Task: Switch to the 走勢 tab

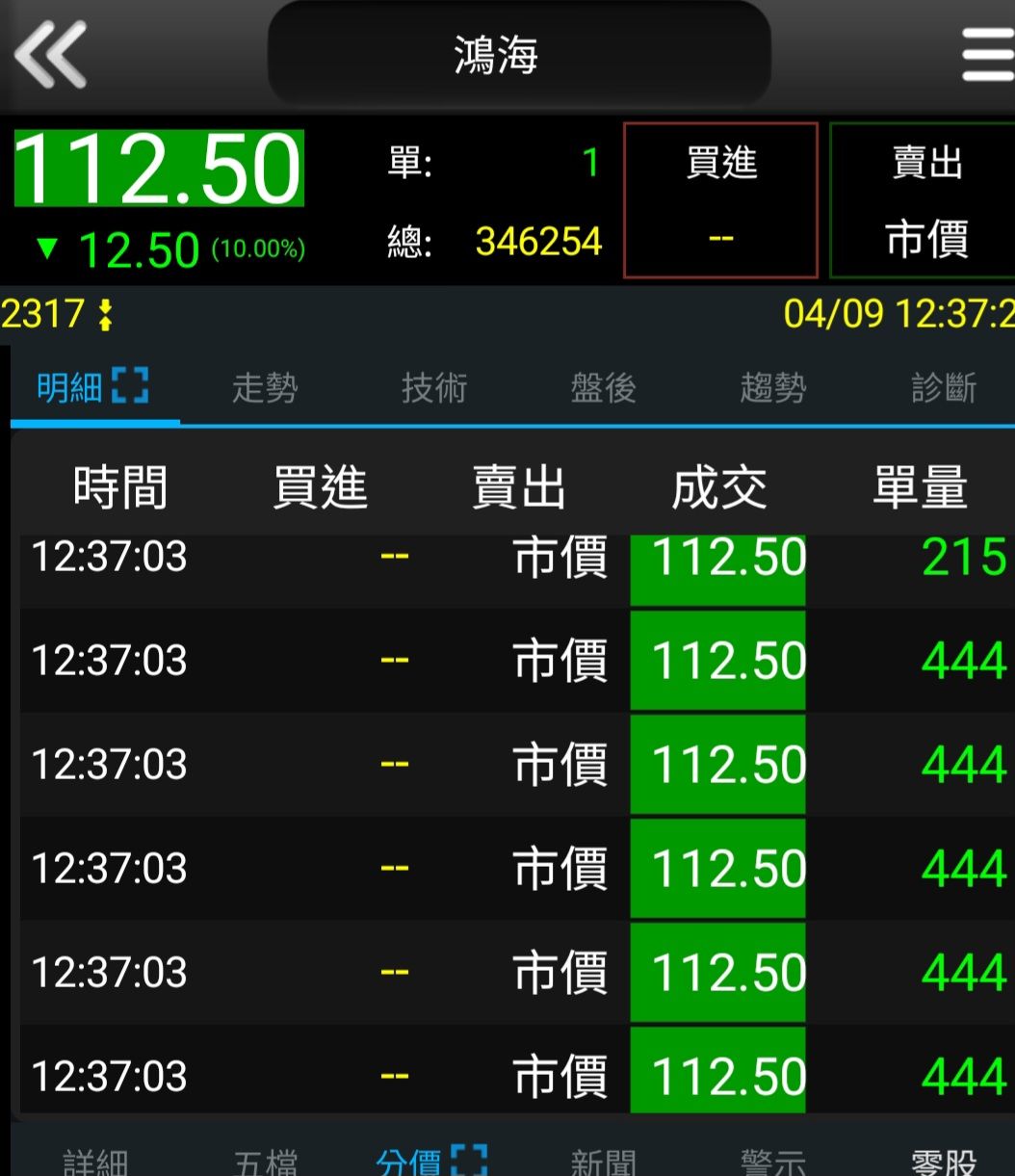Action: click(265, 387)
